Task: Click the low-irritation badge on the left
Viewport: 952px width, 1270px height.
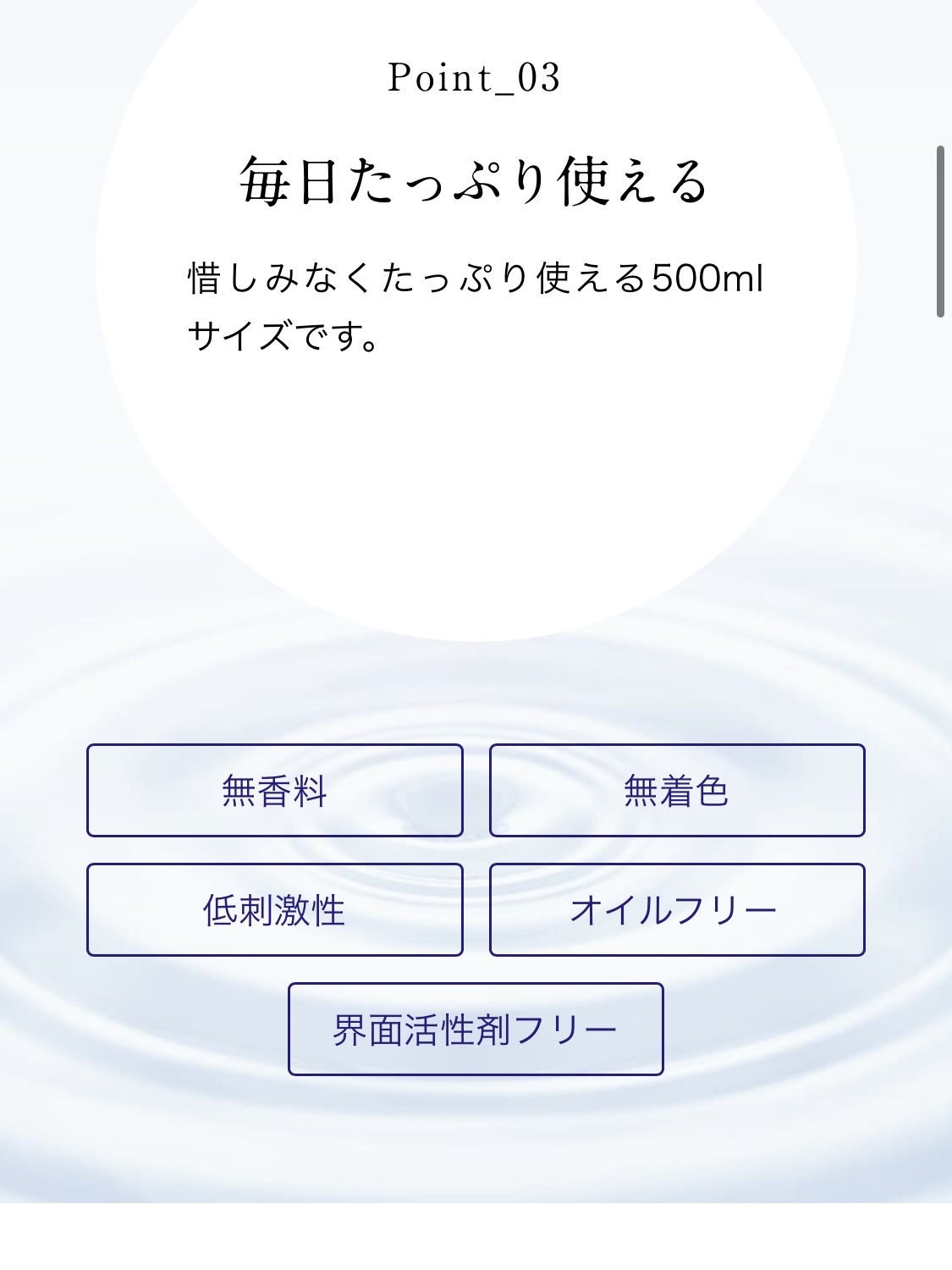Action: (274, 910)
